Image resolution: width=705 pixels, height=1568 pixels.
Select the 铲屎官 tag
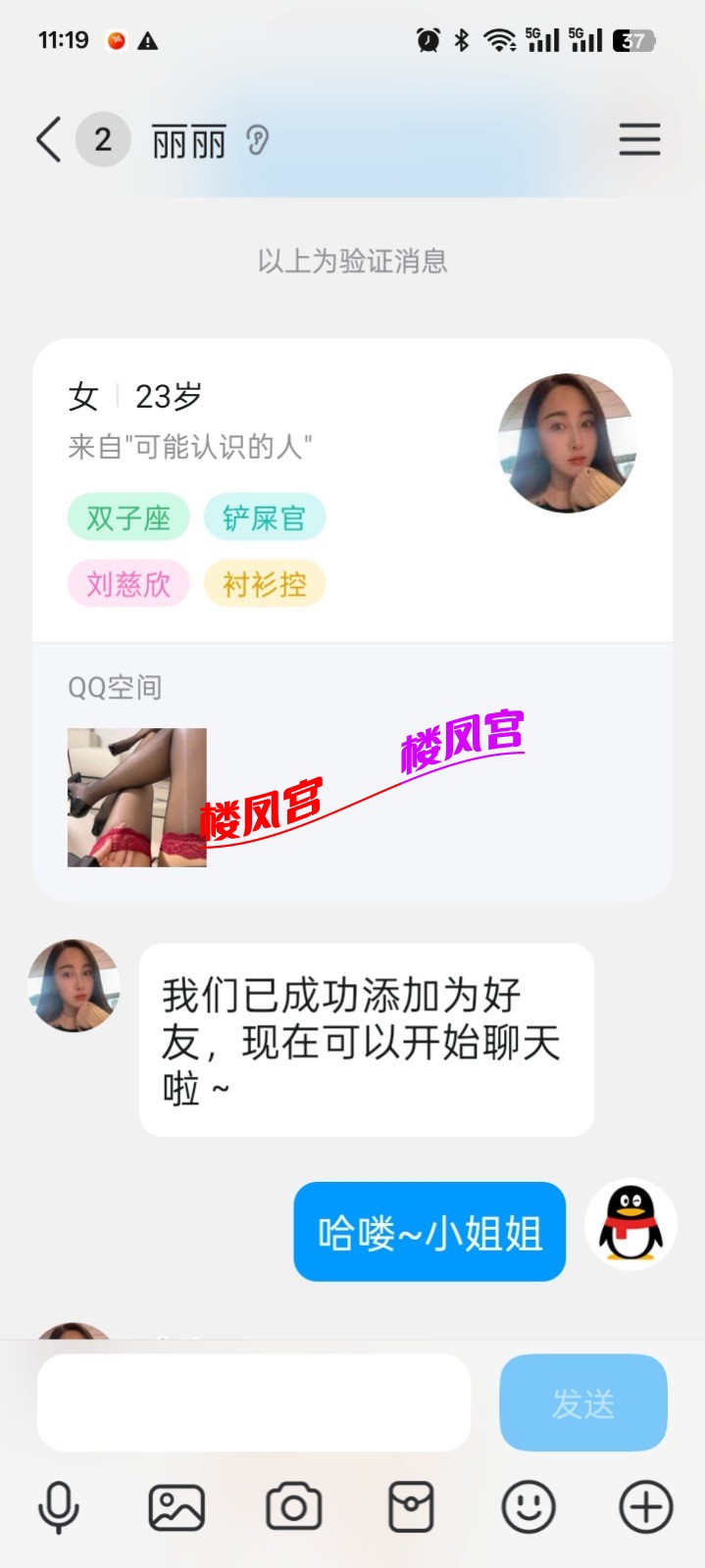pyautogui.click(x=264, y=517)
